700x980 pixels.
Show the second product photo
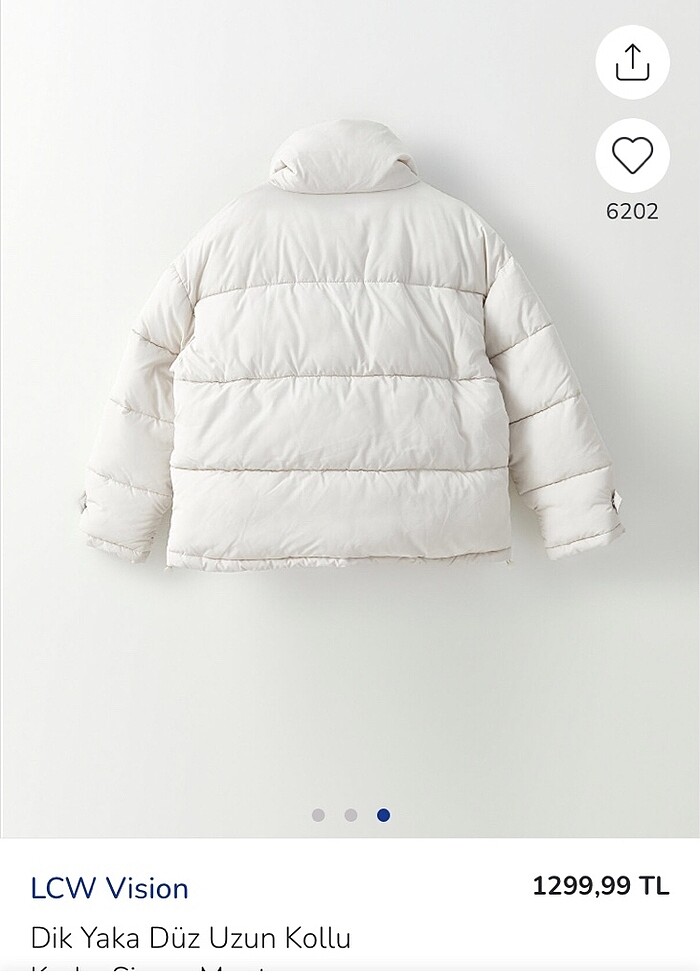click(350, 815)
